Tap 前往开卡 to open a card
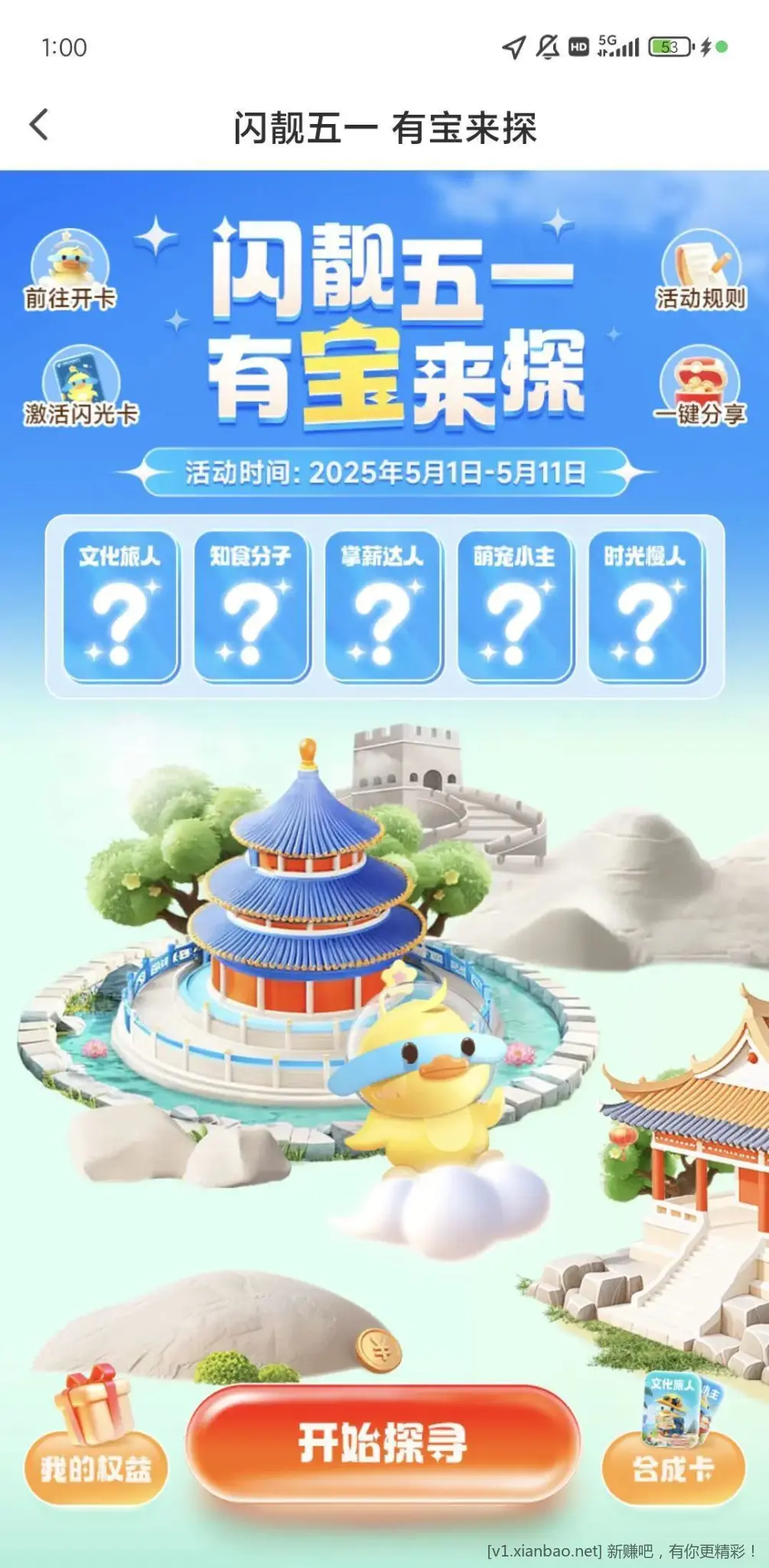This screenshot has width=769, height=1568. [x=70, y=271]
